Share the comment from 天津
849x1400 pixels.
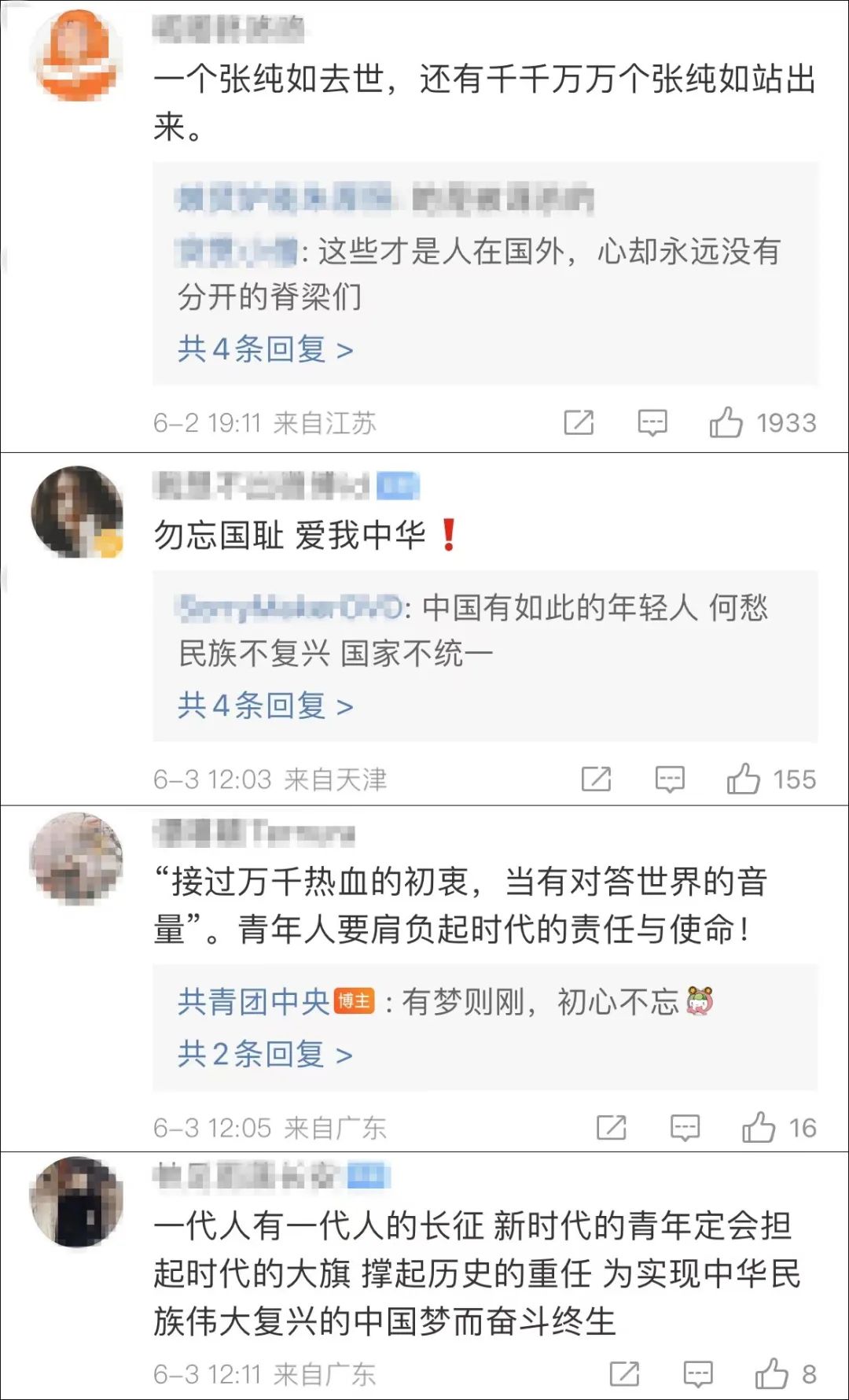pyautogui.click(x=596, y=779)
